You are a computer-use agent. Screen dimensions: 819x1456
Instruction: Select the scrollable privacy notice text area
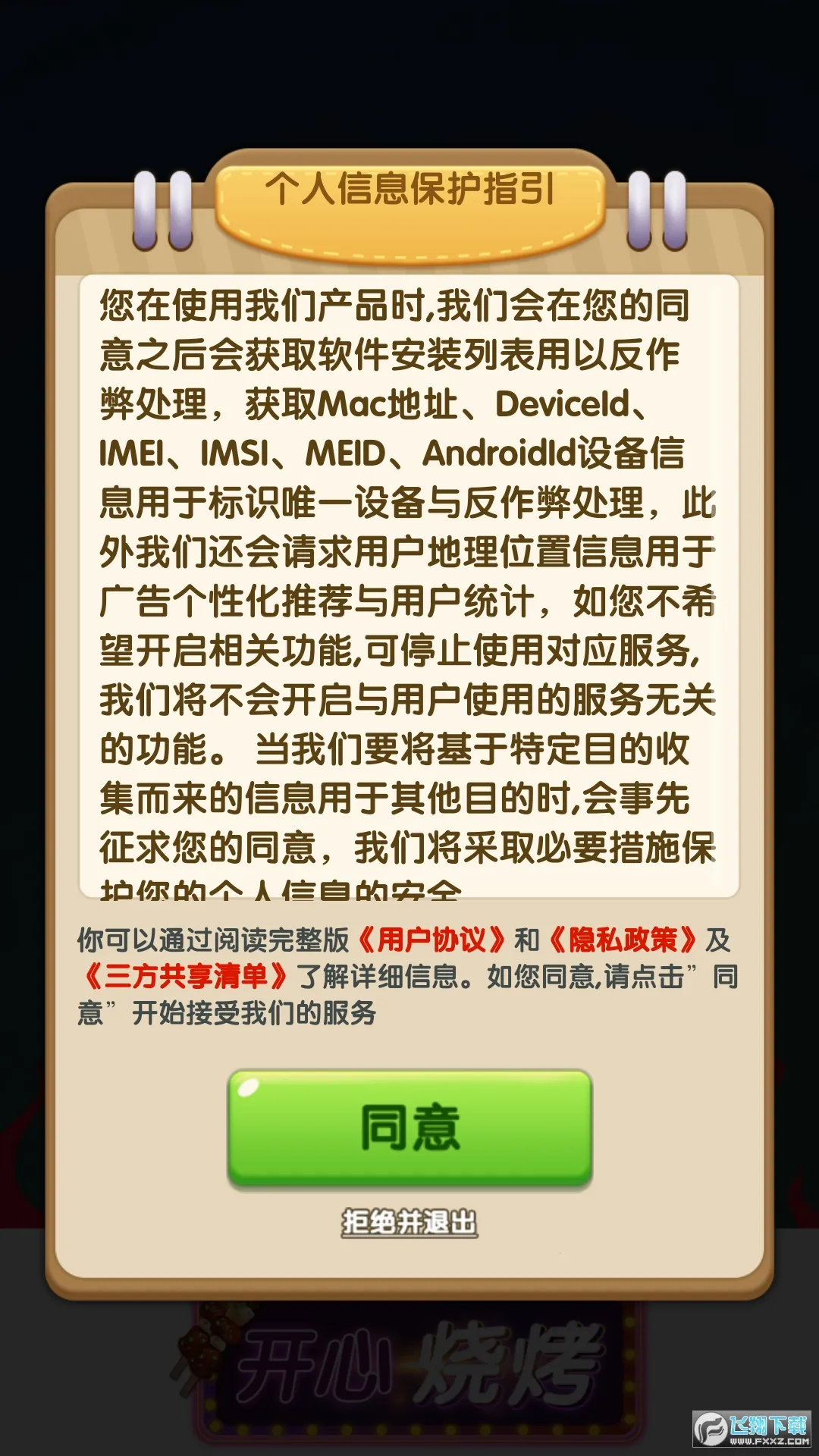point(409,584)
